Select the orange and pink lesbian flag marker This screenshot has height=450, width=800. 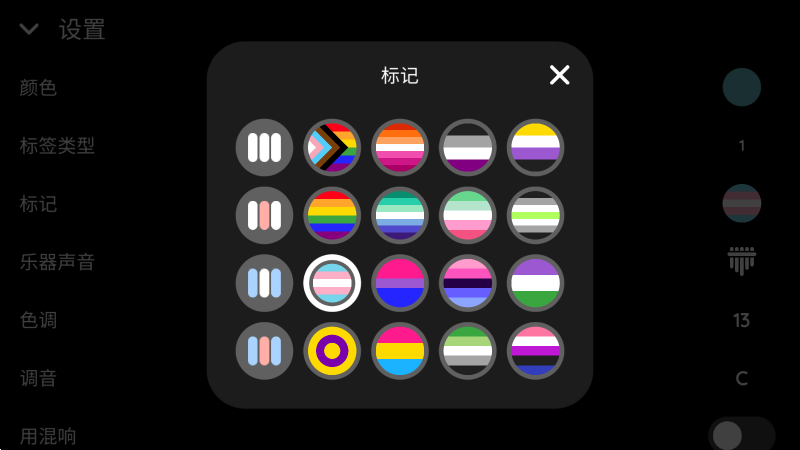tap(400, 147)
